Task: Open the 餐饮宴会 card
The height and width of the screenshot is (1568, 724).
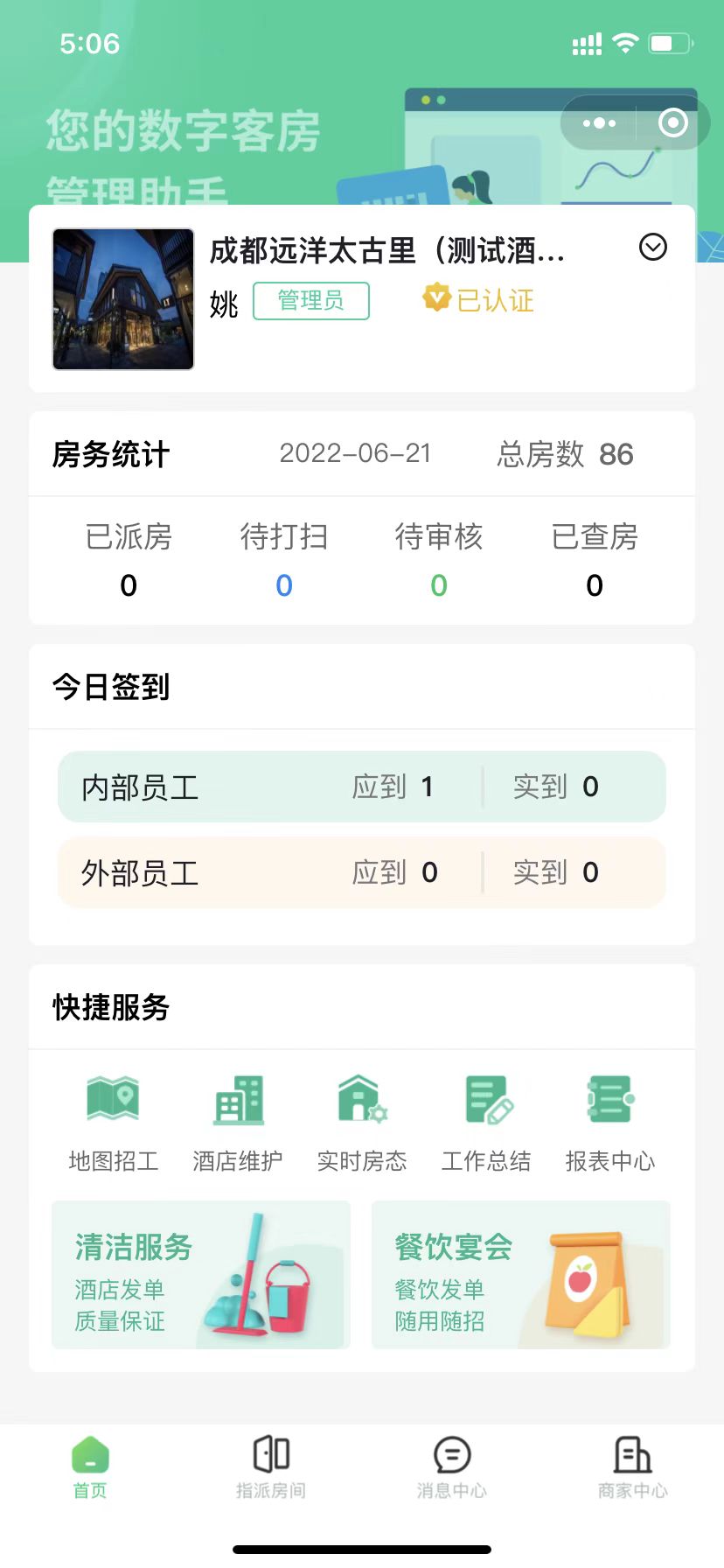Action: pos(521,1275)
